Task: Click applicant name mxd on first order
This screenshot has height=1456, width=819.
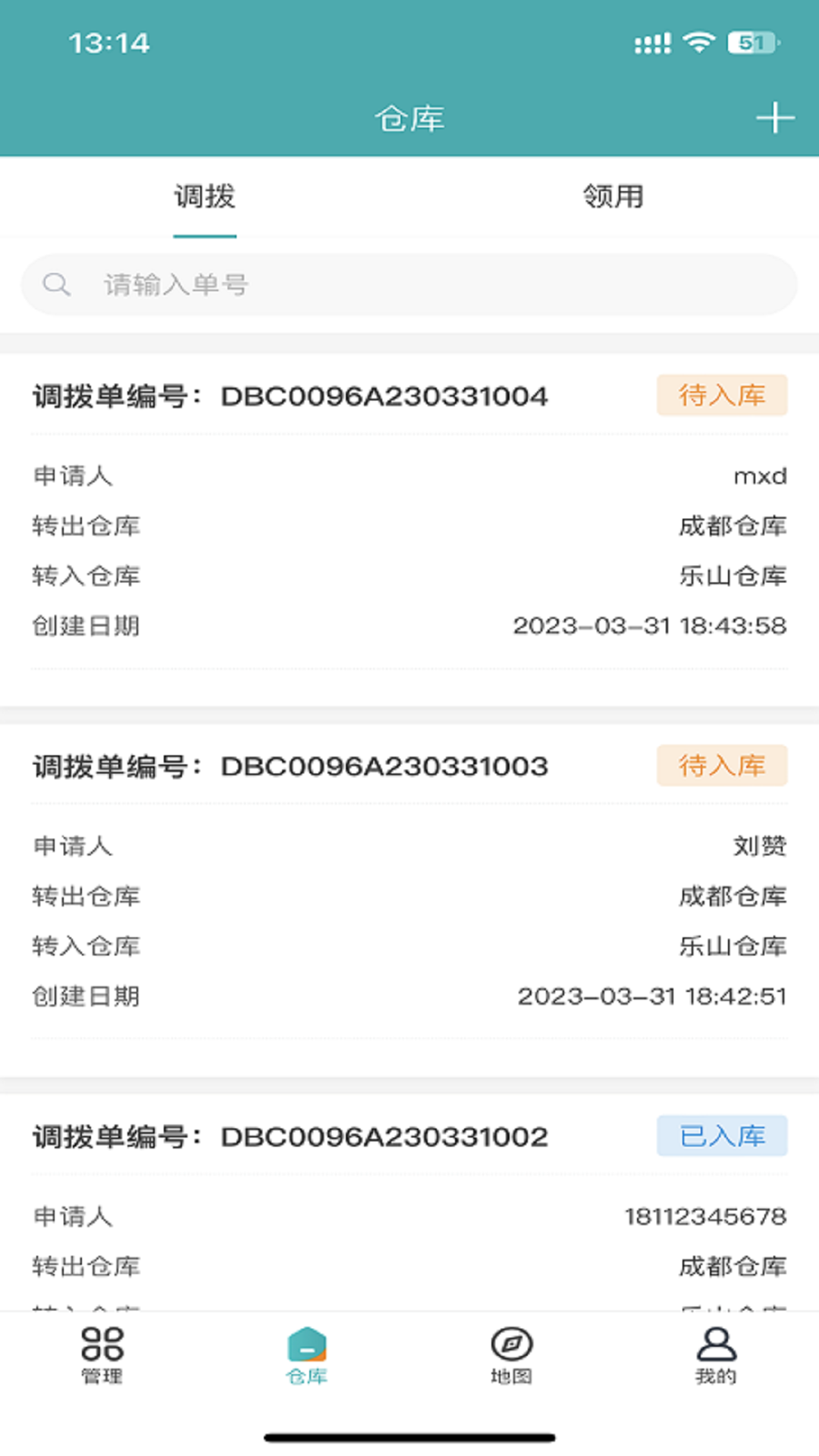Action: [x=761, y=477]
